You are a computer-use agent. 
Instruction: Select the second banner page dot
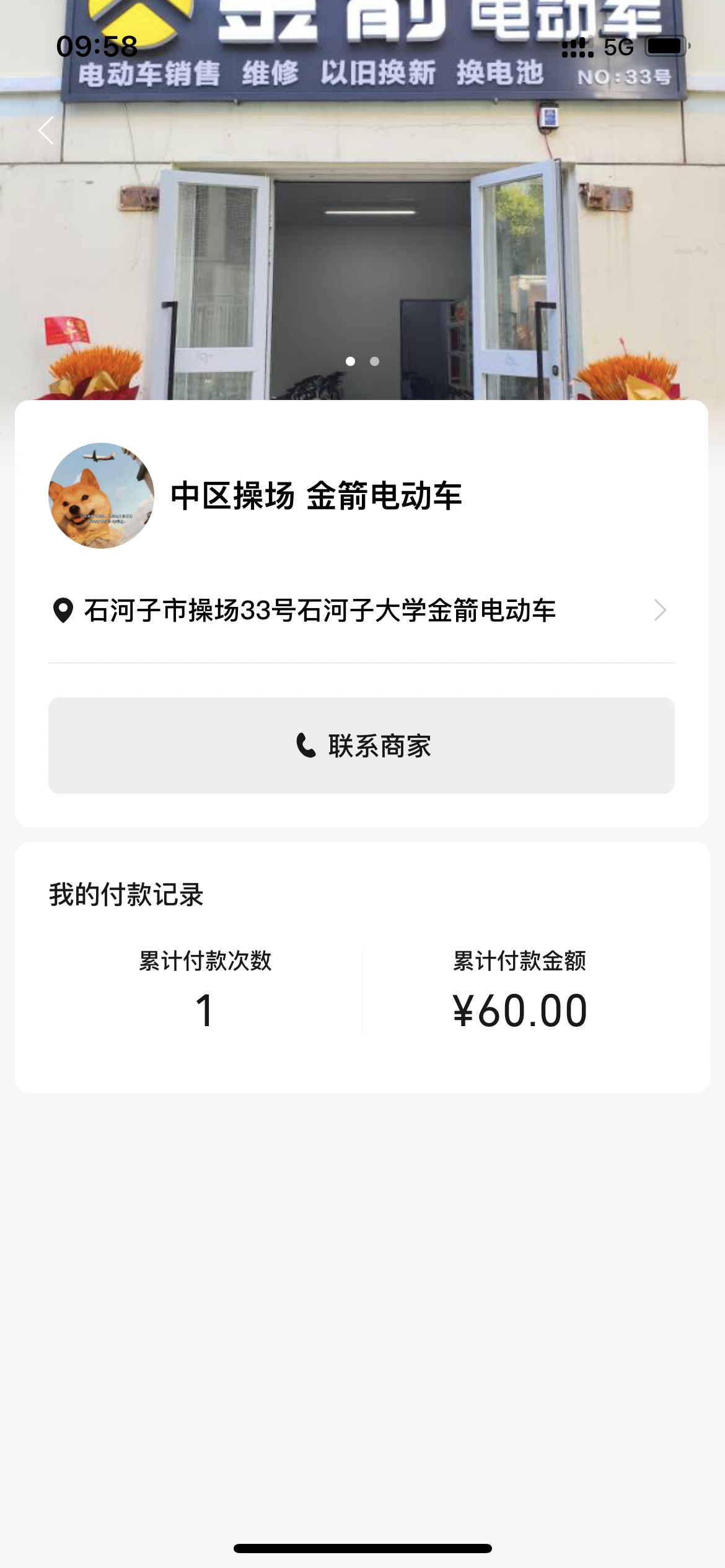tap(374, 361)
